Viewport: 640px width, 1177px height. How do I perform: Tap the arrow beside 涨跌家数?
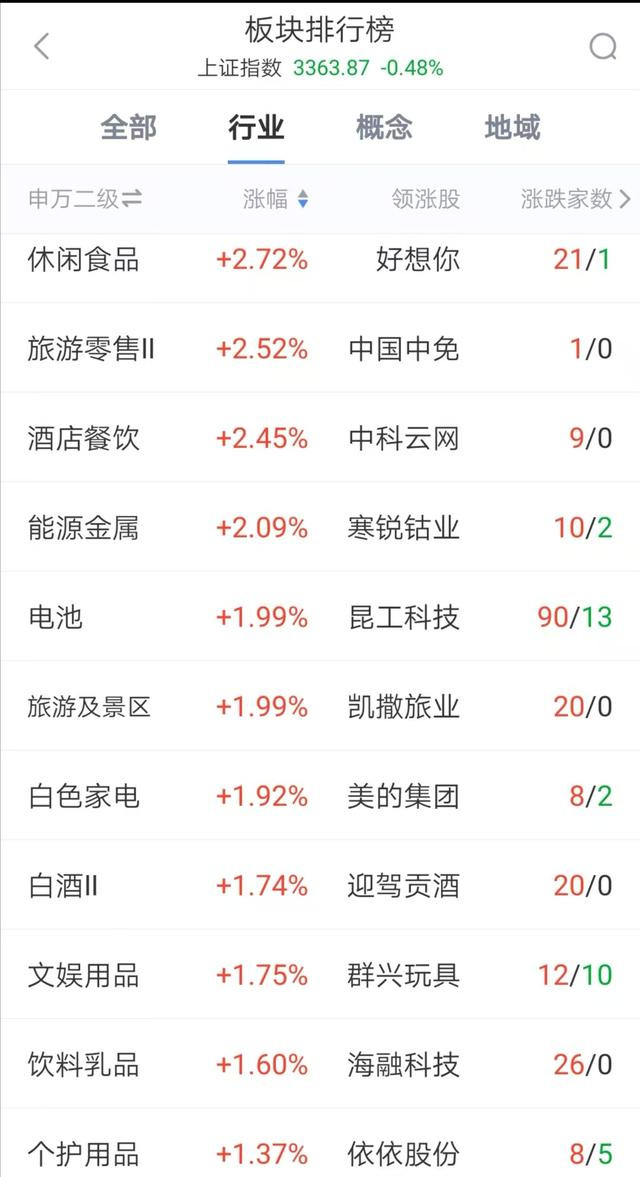coord(625,199)
